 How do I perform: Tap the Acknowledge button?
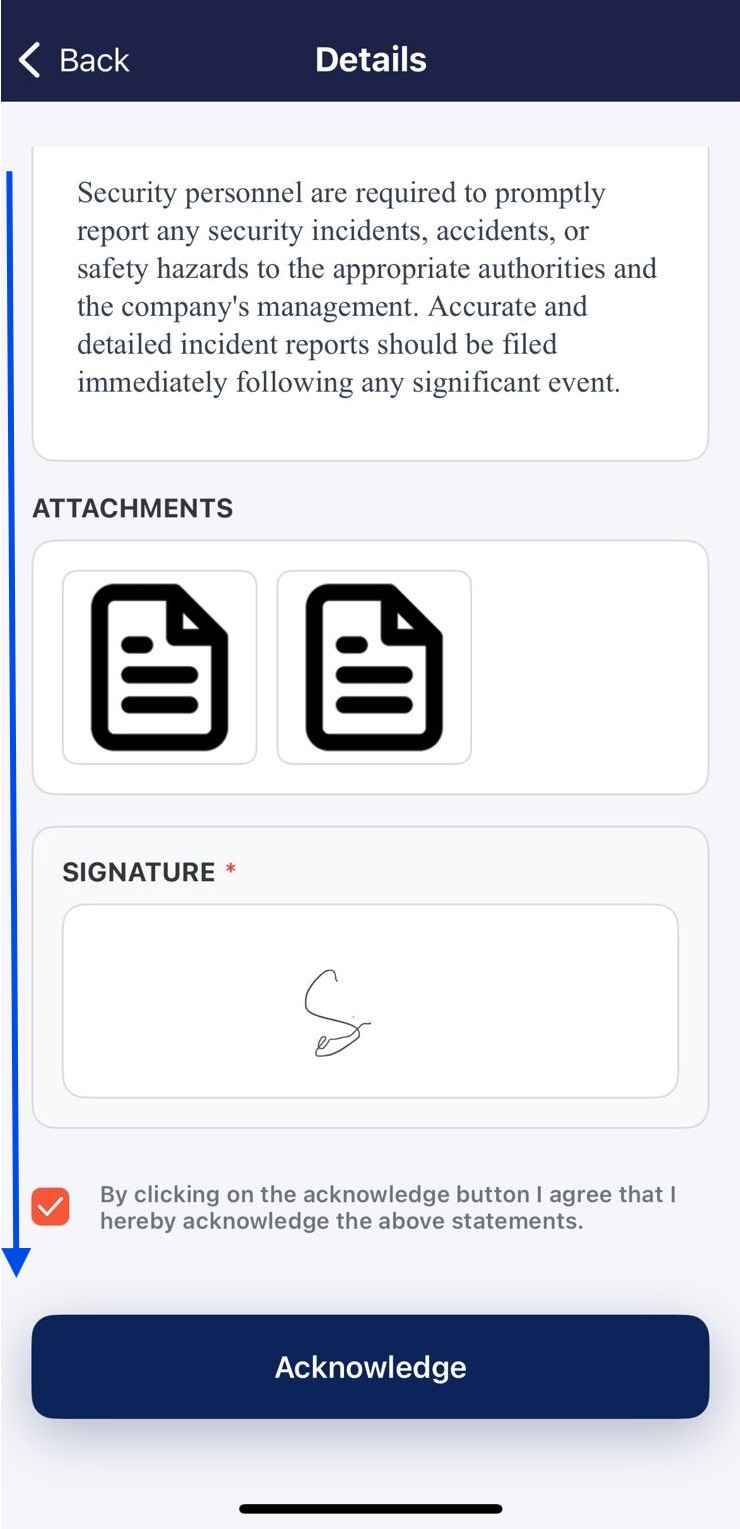pyautogui.click(x=370, y=1366)
